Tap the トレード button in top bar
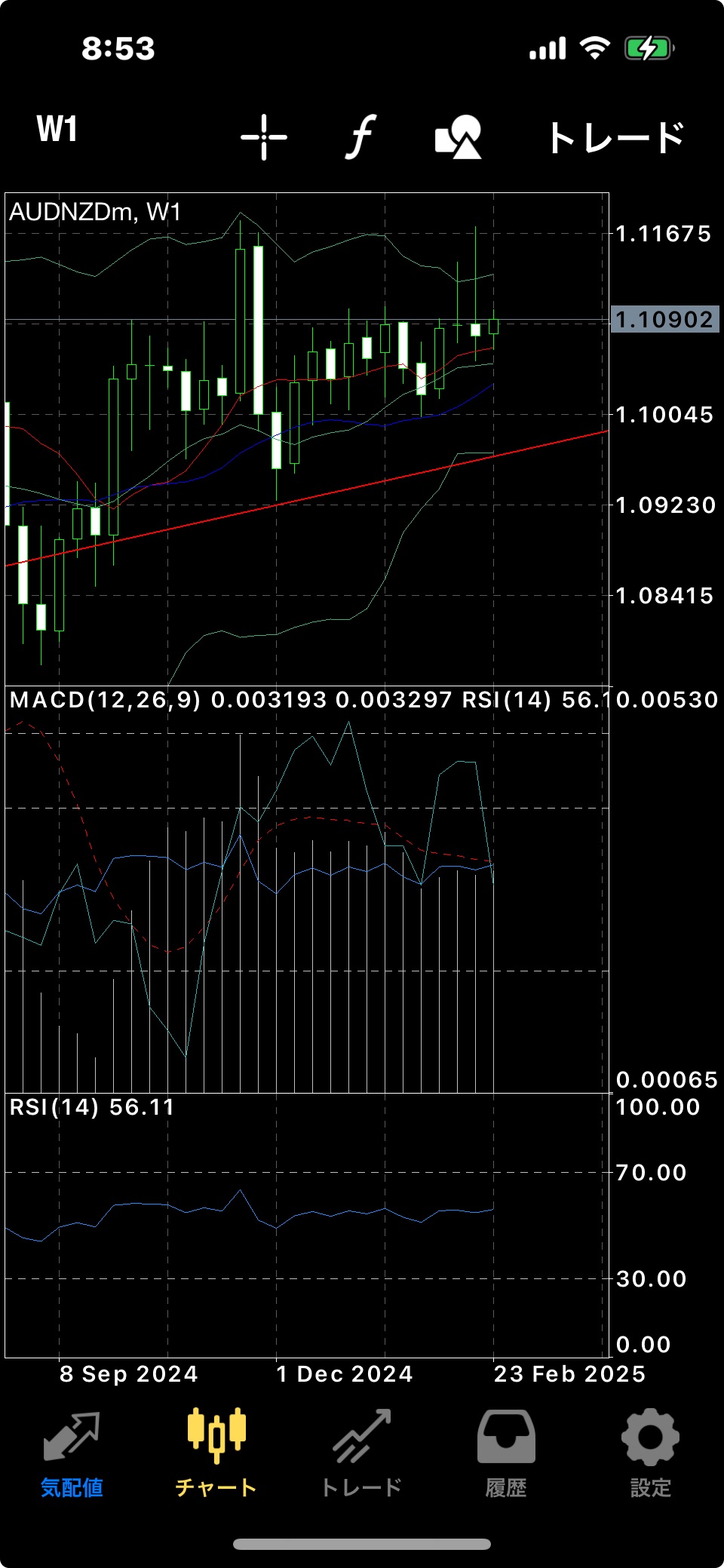 615,138
